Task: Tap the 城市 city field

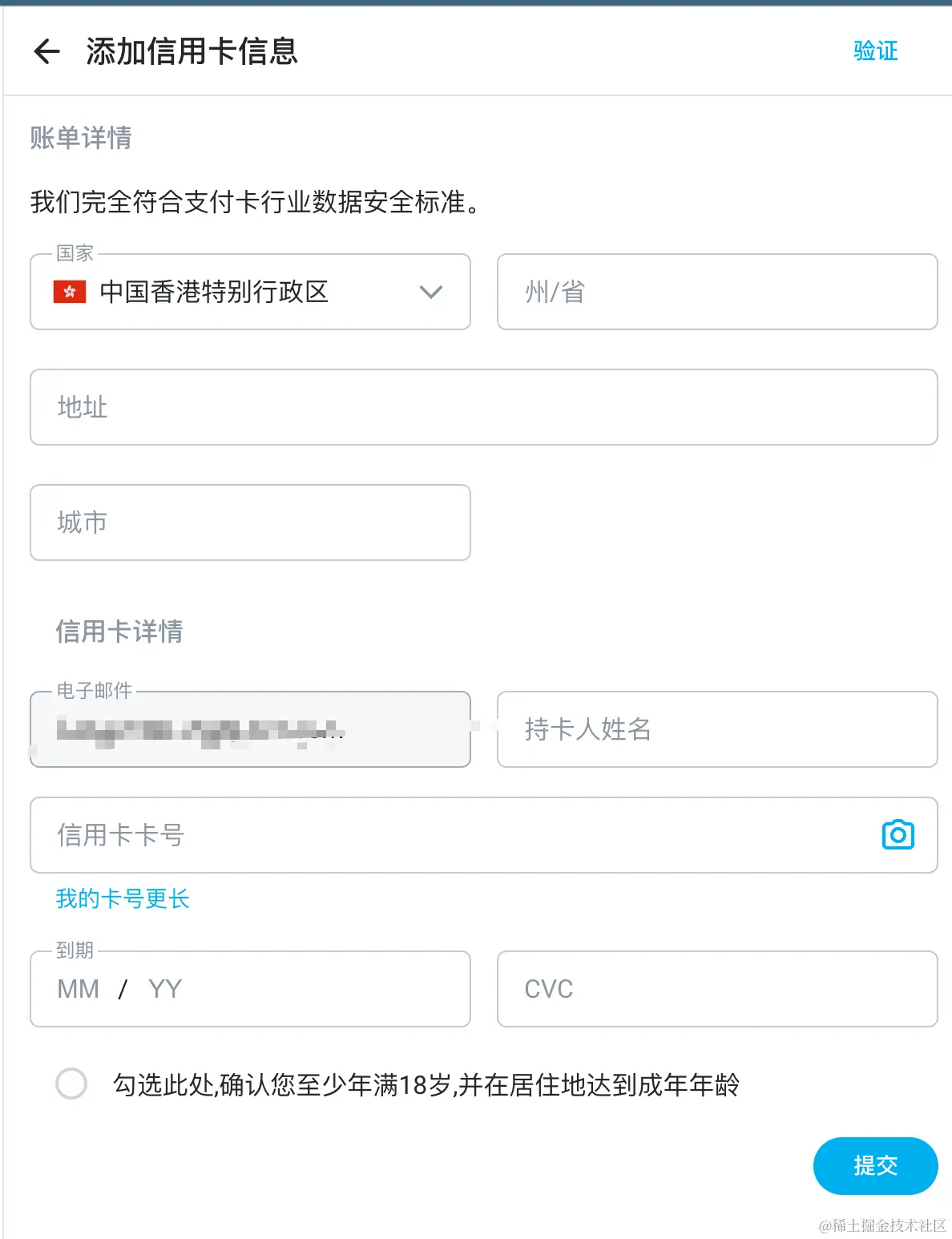Action: click(250, 523)
